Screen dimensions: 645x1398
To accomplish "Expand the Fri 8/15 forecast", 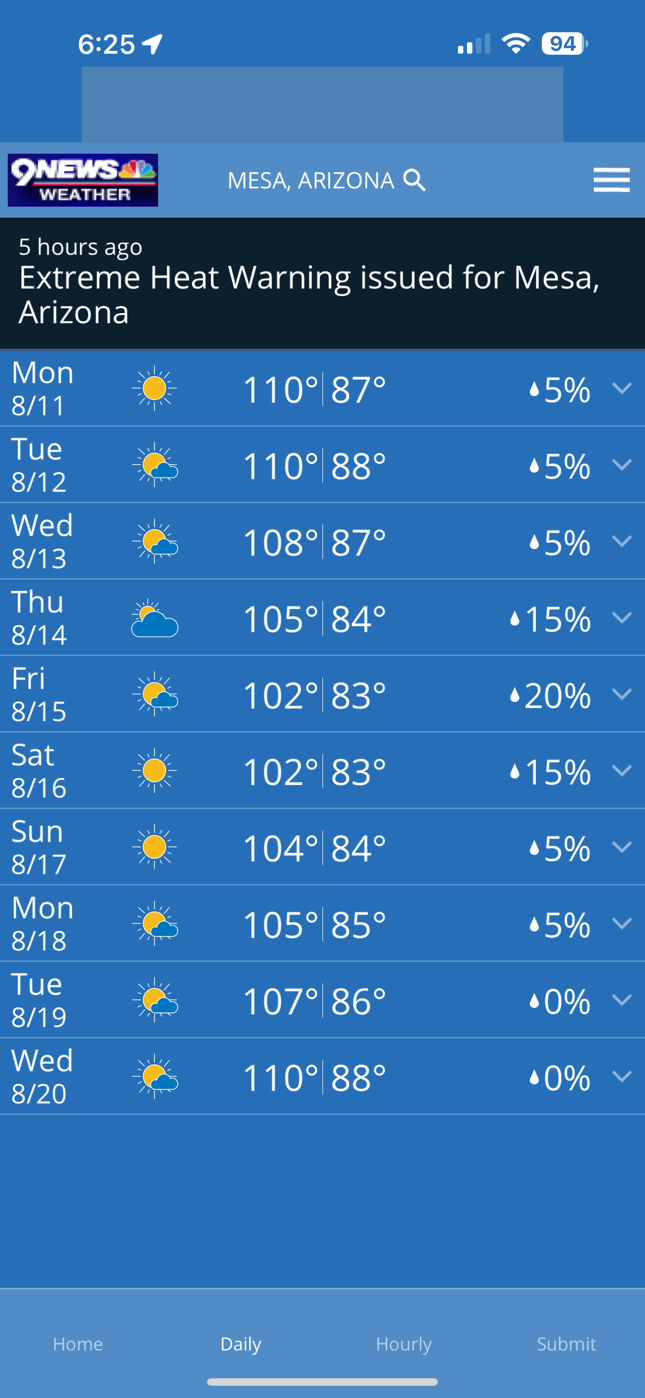I will (622, 694).
